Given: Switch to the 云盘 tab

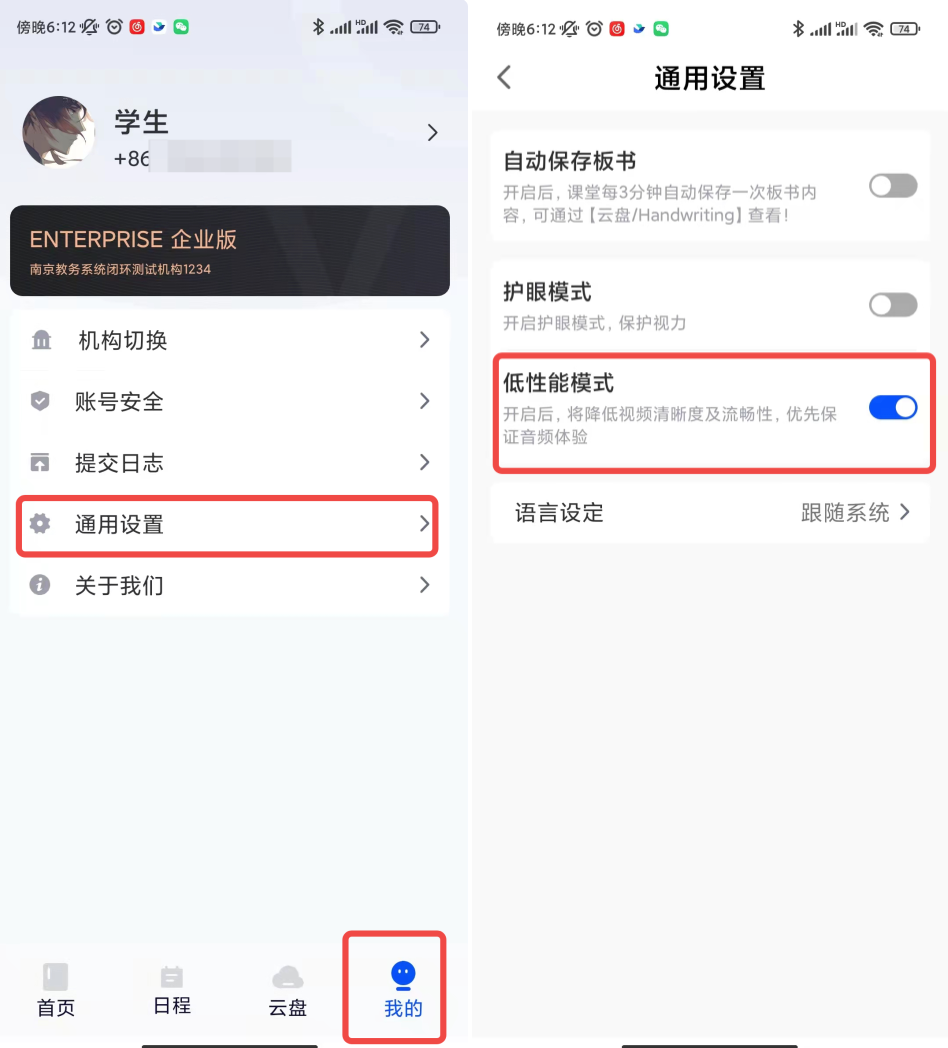Looking at the screenshot, I should [288, 990].
